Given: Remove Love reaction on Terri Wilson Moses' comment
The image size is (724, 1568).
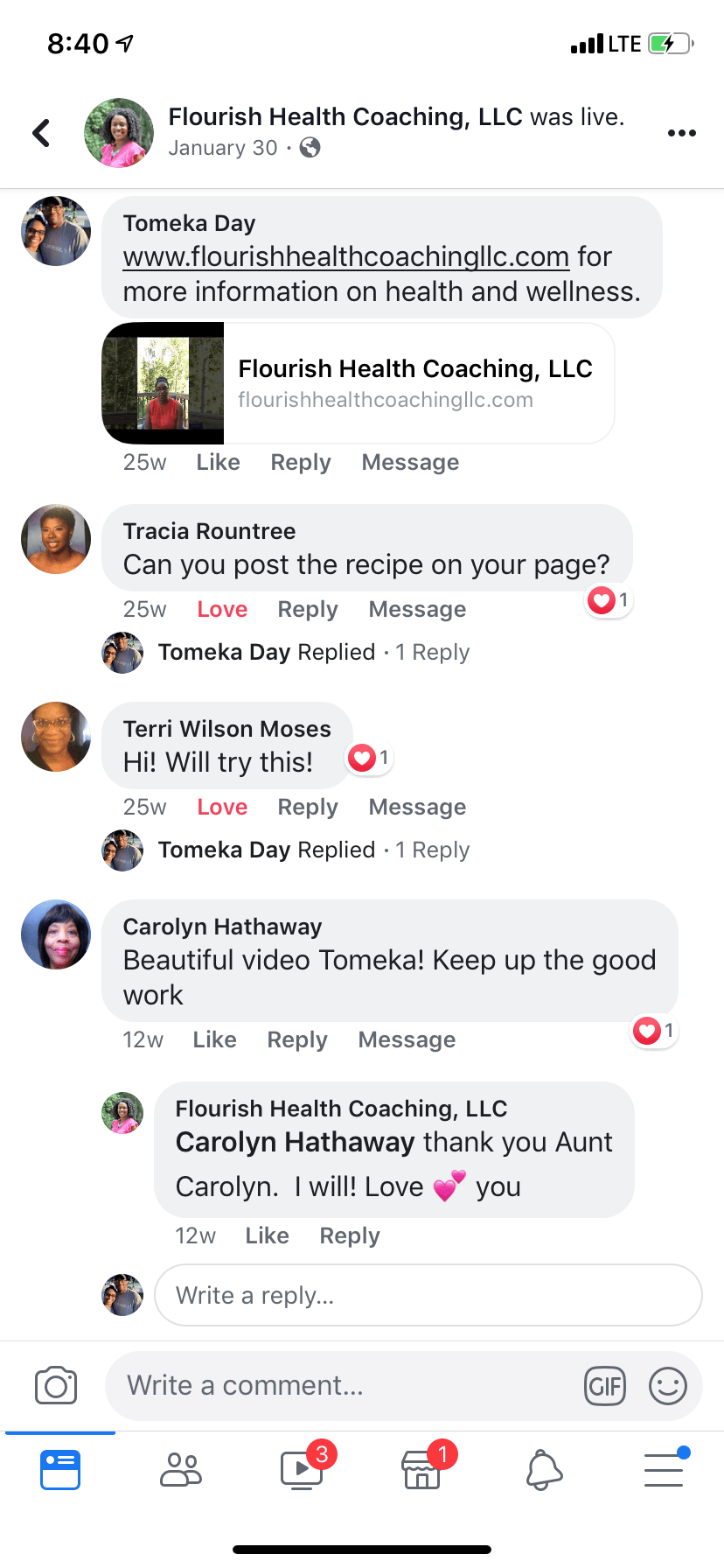Looking at the screenshot, I should tap(222, 807).
